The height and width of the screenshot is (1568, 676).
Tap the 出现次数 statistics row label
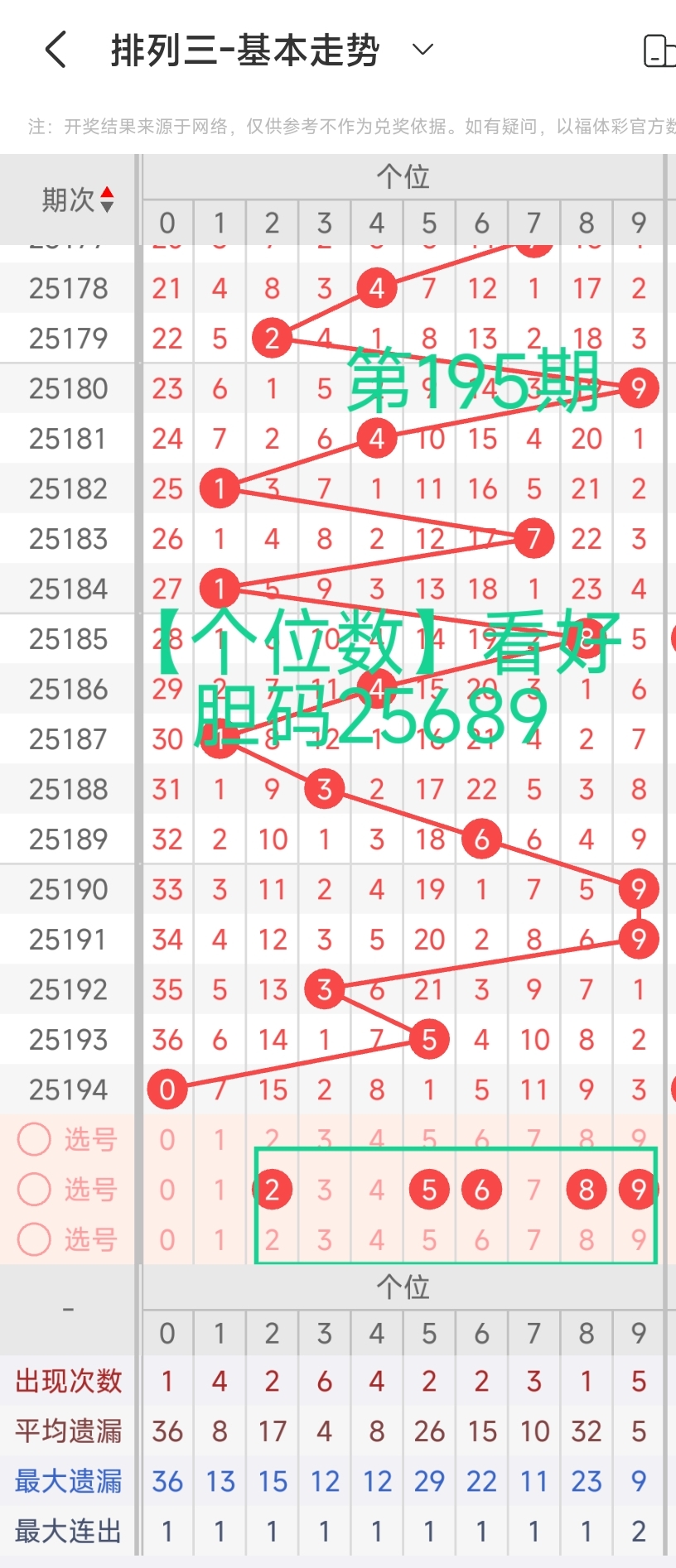67,1381
